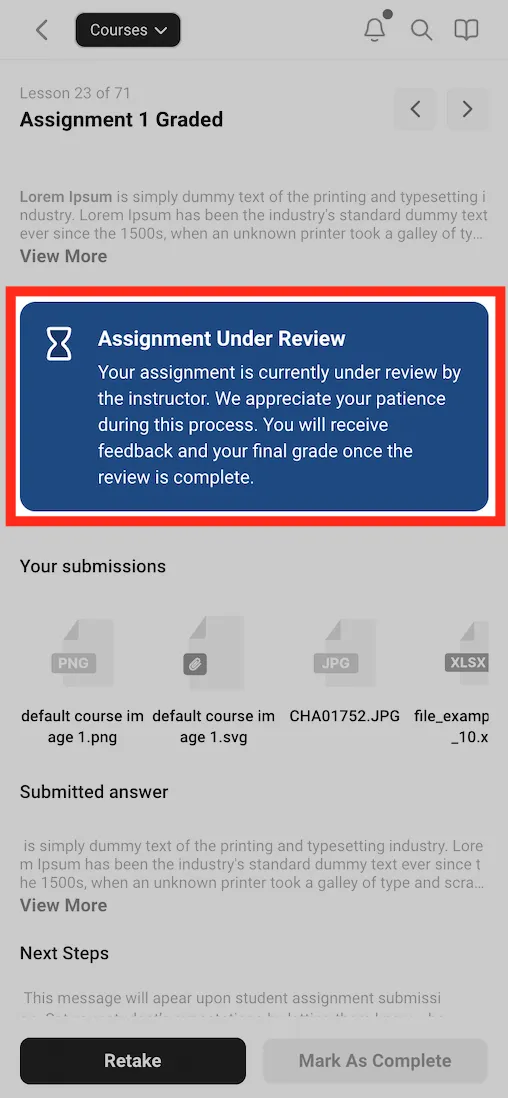
Task: Expand View More under lesson description
Action: click(64, 256)
